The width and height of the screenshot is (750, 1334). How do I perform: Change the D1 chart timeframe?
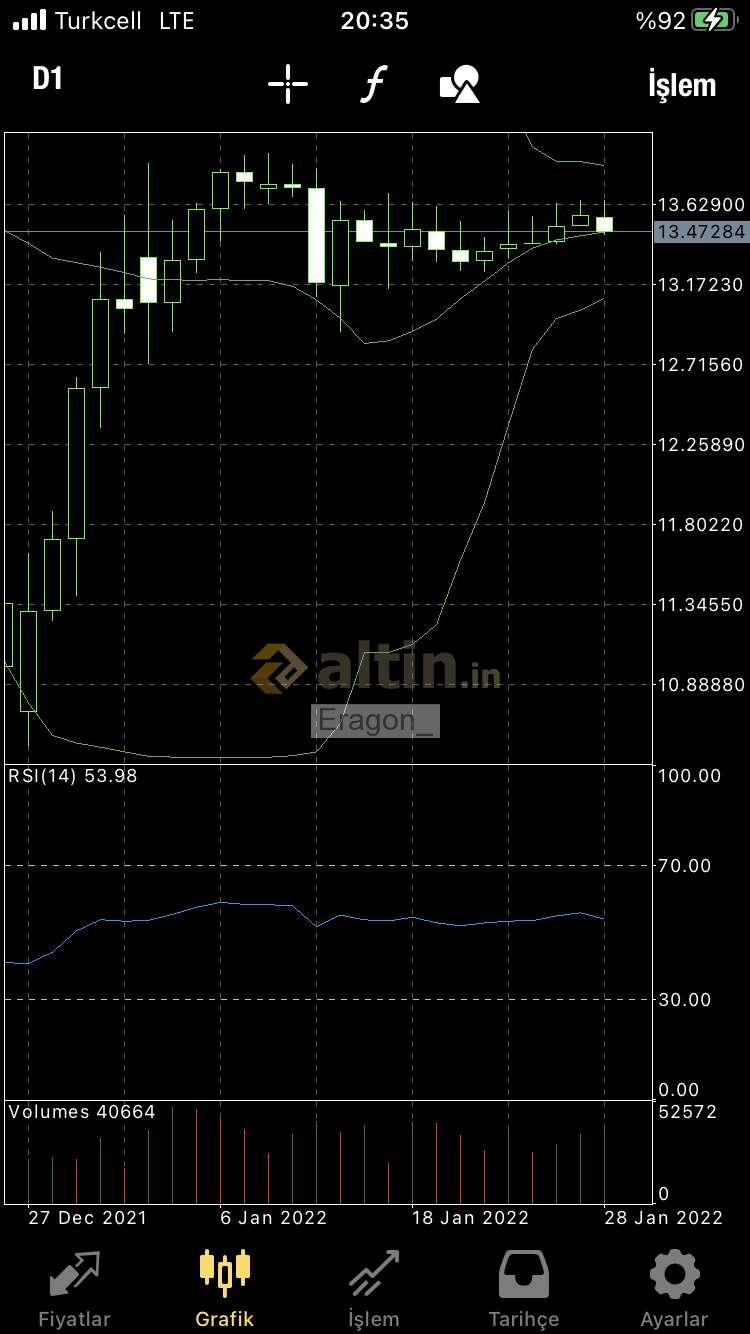[x=47, y=79]
